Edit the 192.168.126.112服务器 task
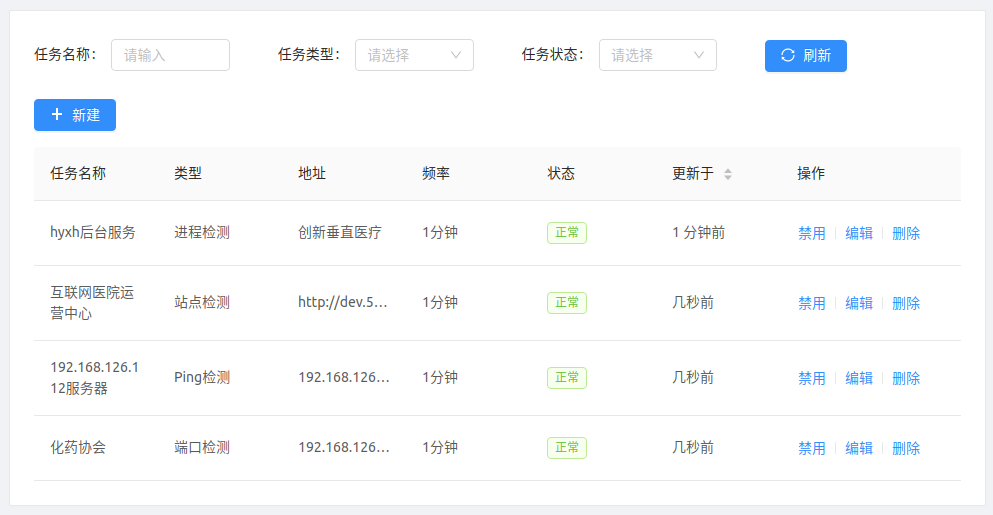Screen dimensions: 993x515 pyautogui.click(x=858, y=378)
